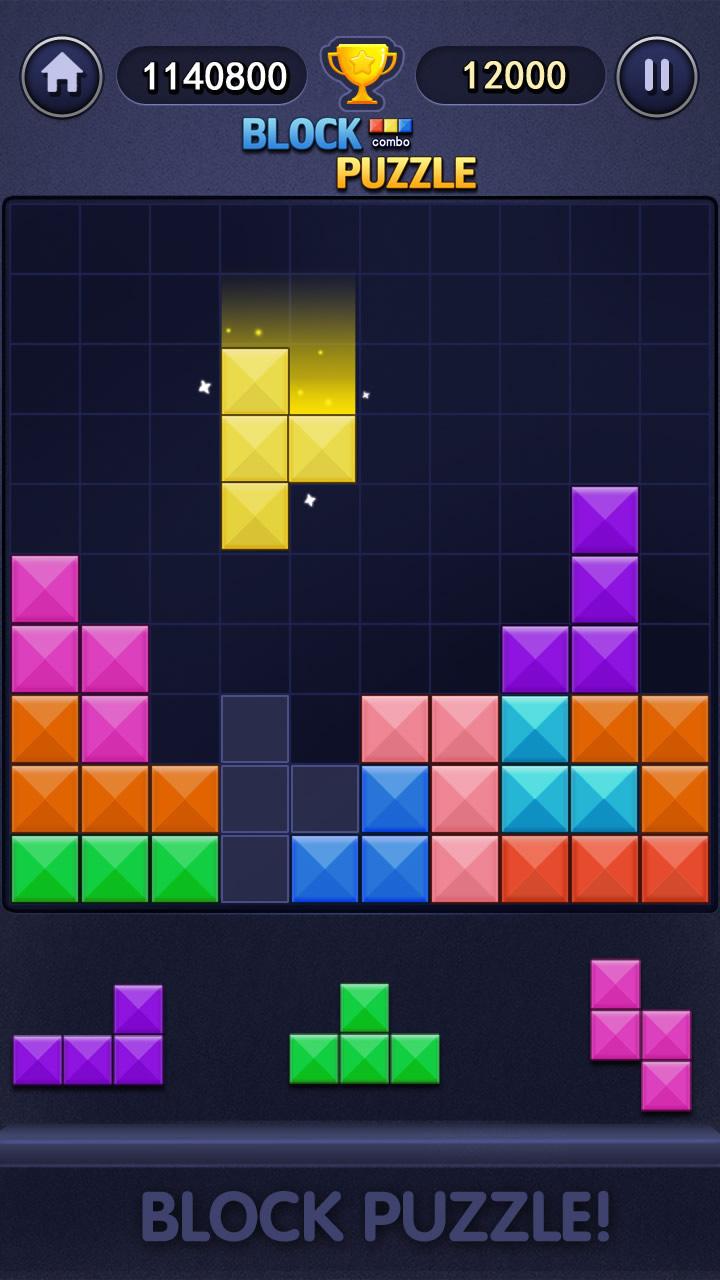720x1280 pixels.
Task: Select the green T-shaped block piece
Action: 365,1034
